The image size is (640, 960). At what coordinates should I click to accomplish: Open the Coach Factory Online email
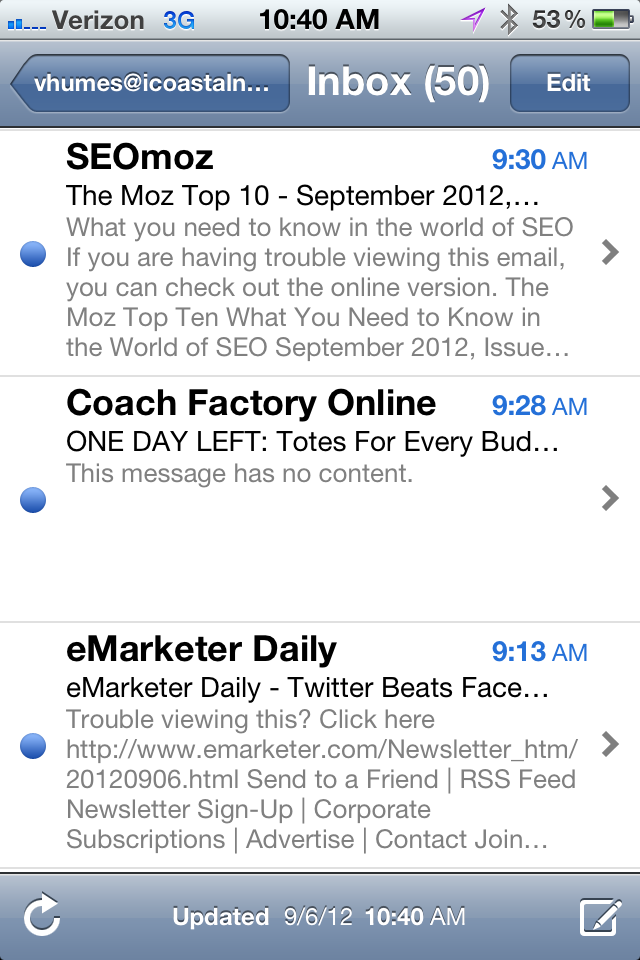point(320,498)
